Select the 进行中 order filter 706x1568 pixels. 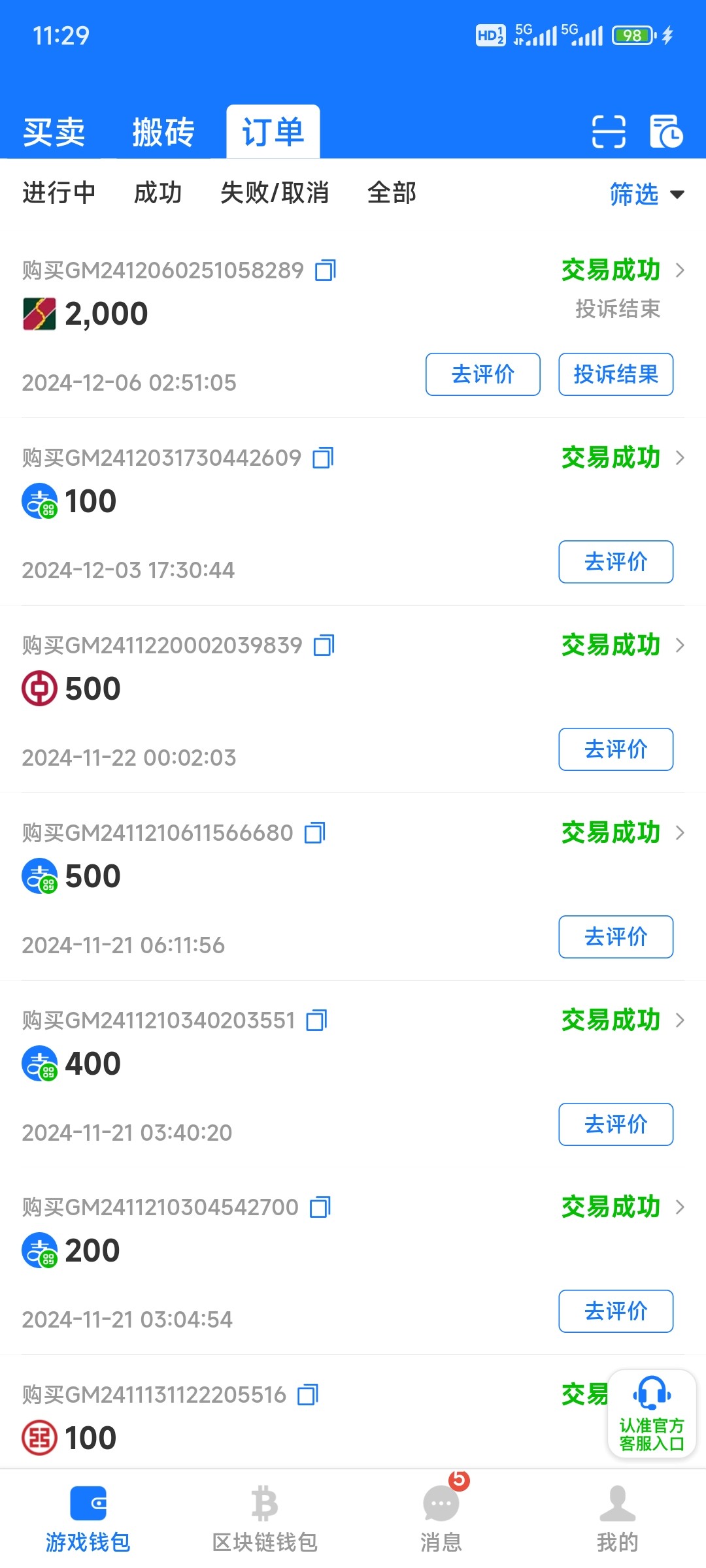coord(59,193)
